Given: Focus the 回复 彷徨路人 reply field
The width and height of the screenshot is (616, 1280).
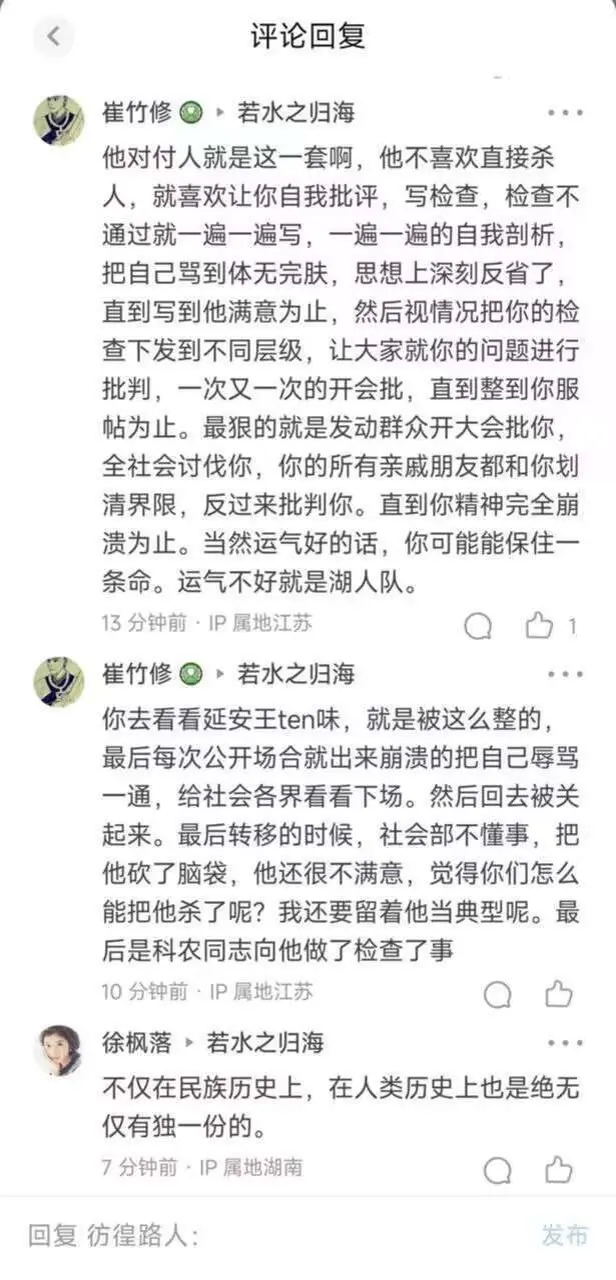Looking at the screenshot, I should point(270,1236).
